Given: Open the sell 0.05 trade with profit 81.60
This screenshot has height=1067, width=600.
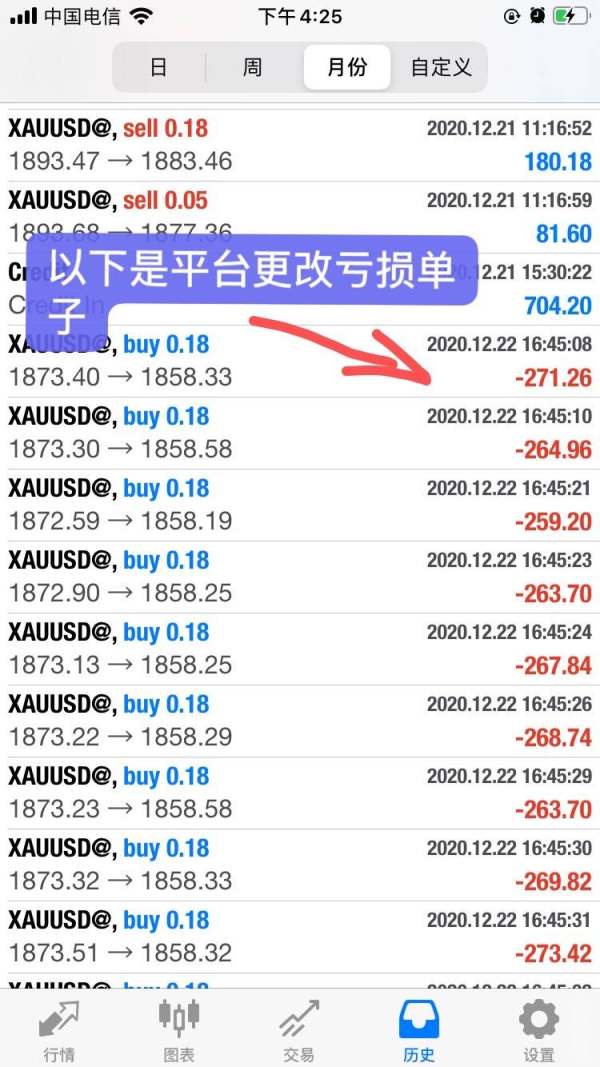Looking at the screenshot, I should (x=300, y=217).
